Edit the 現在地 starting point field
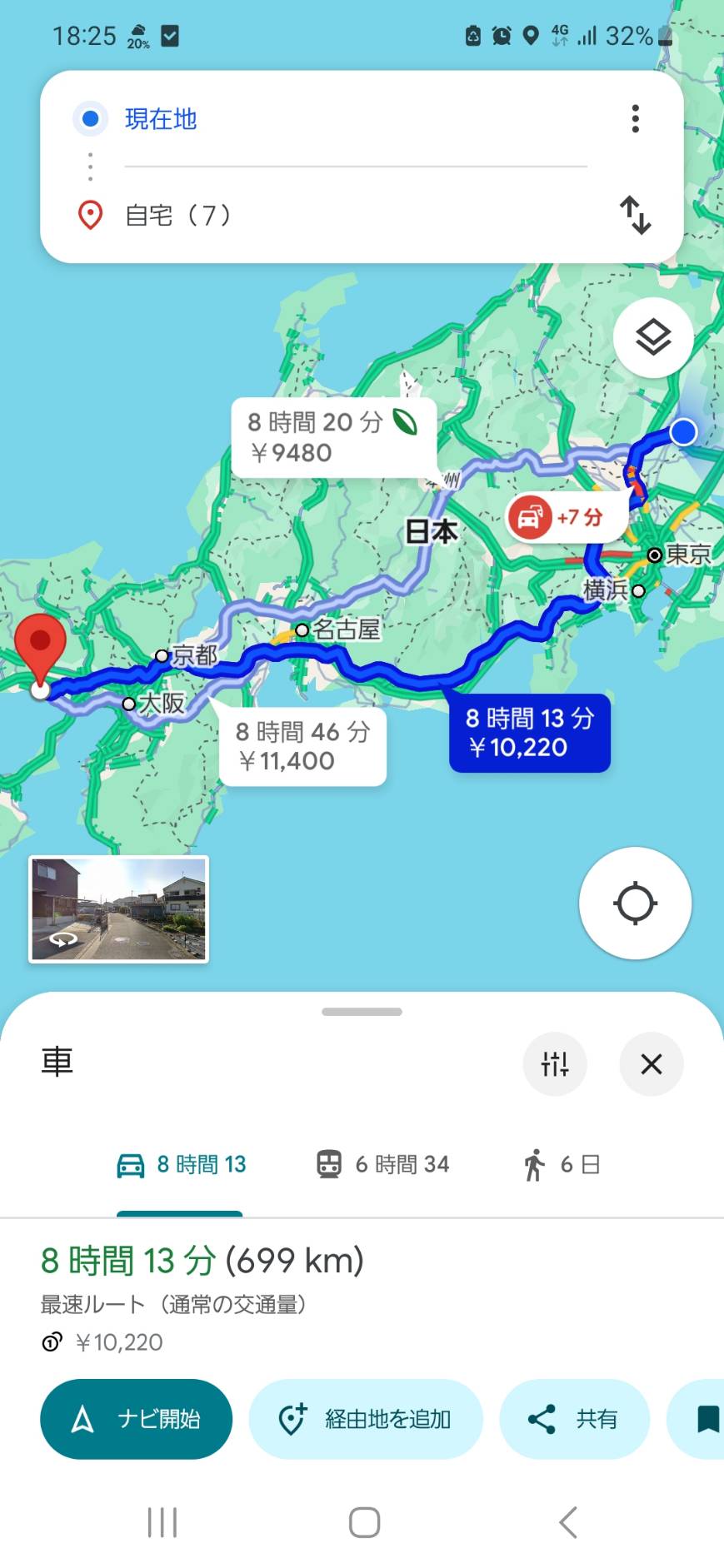The height and width of the screenshot is (1568, 724). (x=356, y=119)
